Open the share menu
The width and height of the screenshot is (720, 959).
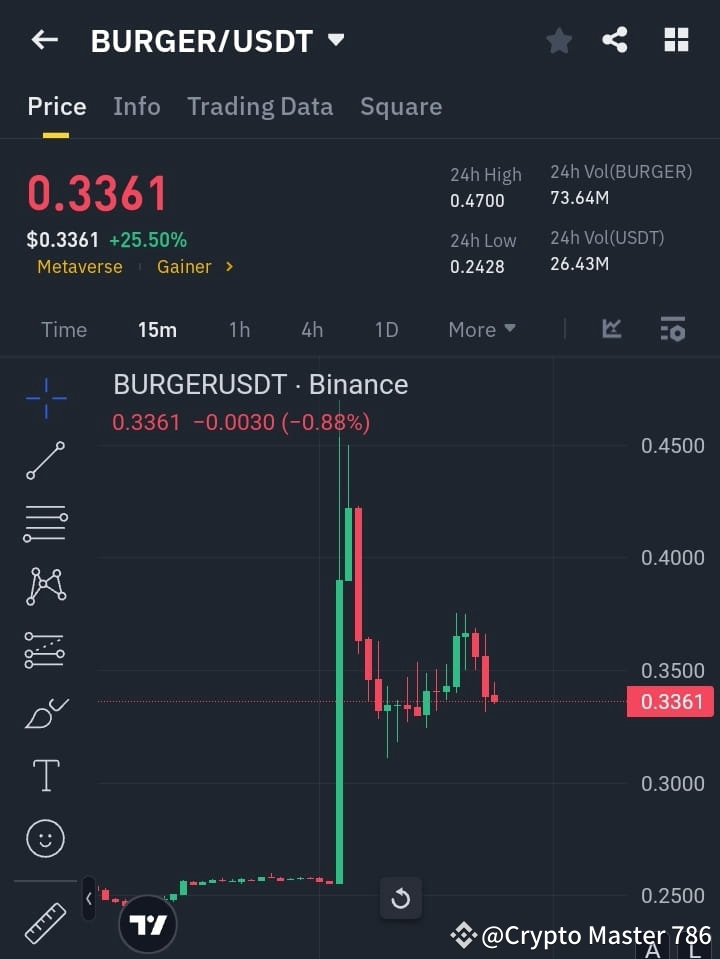pos(615,40)
